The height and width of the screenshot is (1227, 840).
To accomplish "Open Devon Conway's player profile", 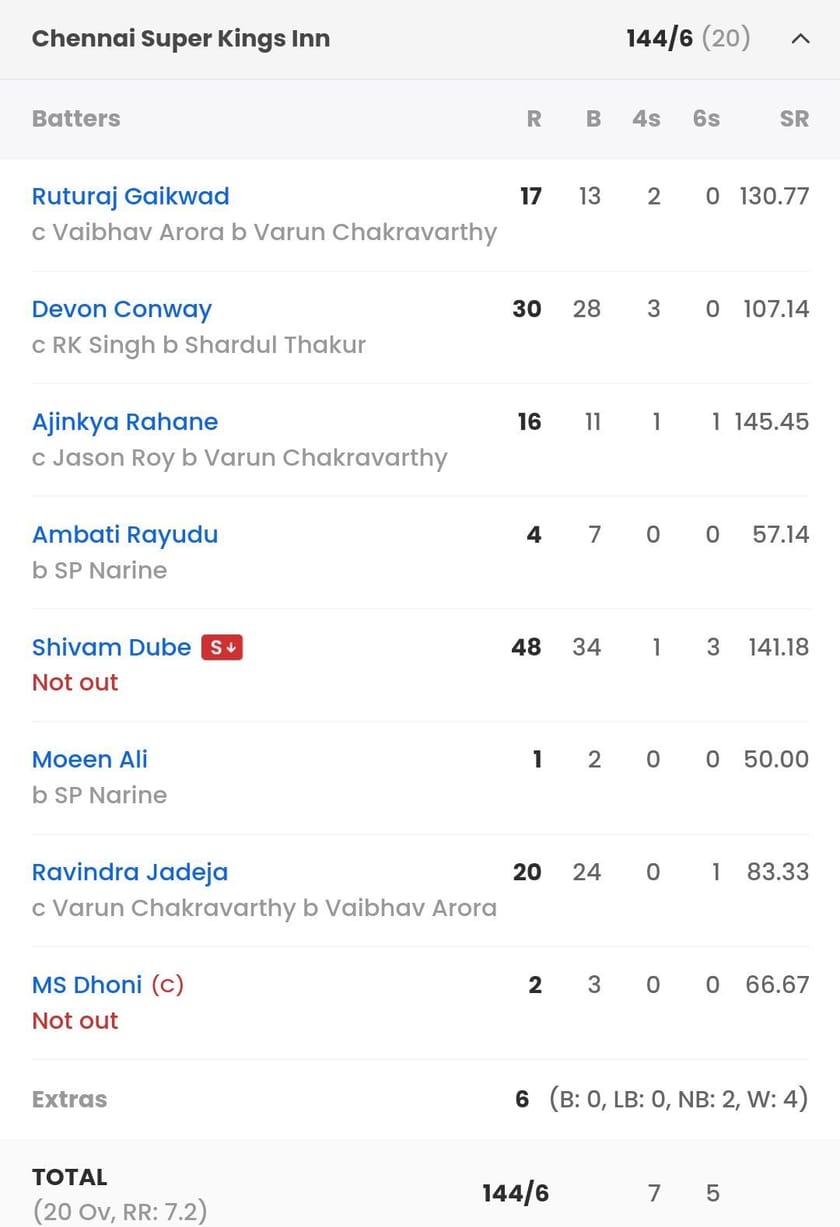I will [121, 309].
